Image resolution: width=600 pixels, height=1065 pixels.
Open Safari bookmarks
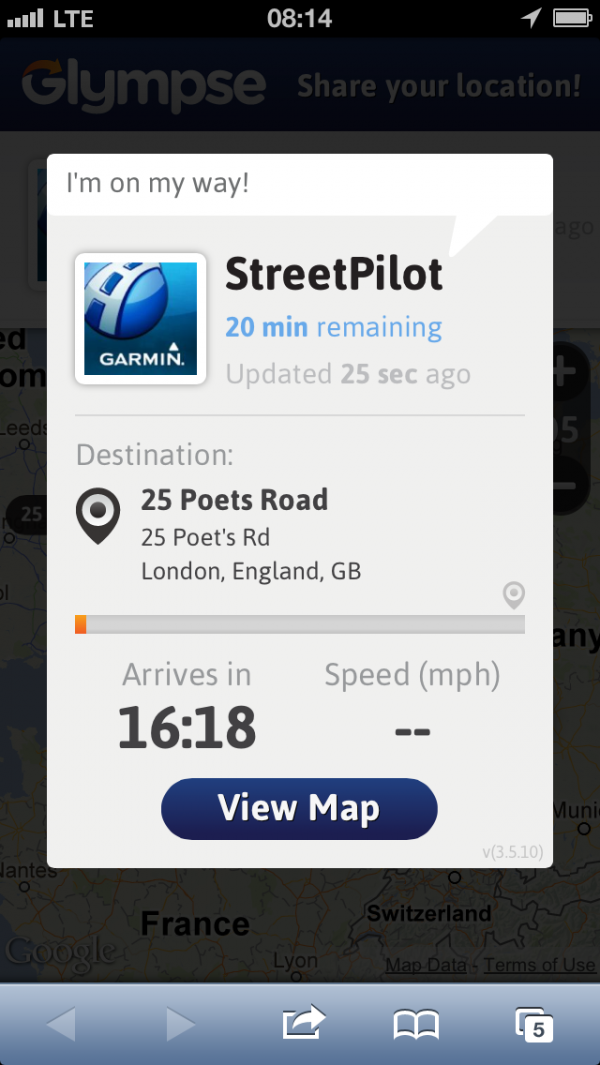tap(417, 1024)
